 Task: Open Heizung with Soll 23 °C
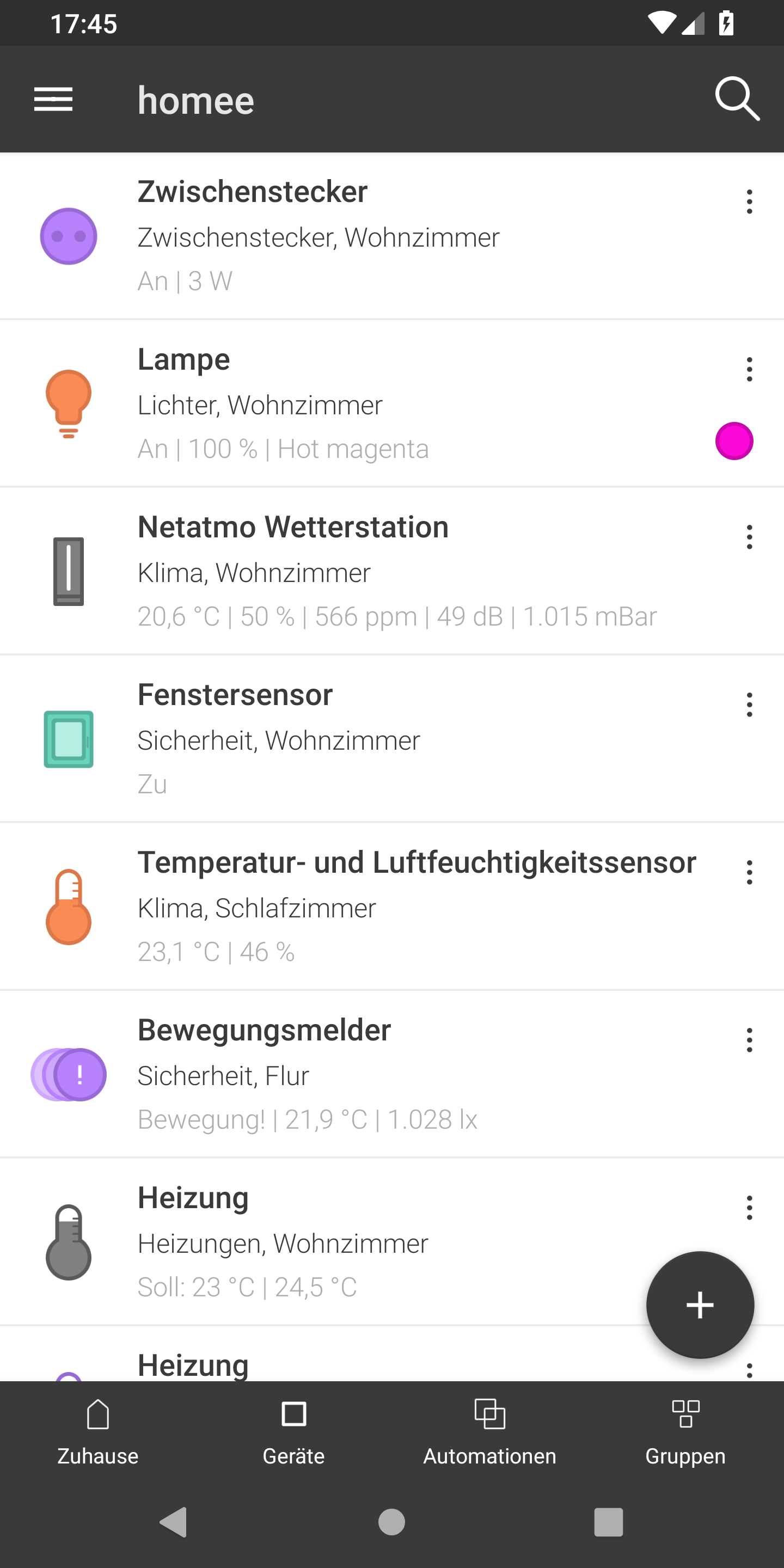coord(392,1242)
